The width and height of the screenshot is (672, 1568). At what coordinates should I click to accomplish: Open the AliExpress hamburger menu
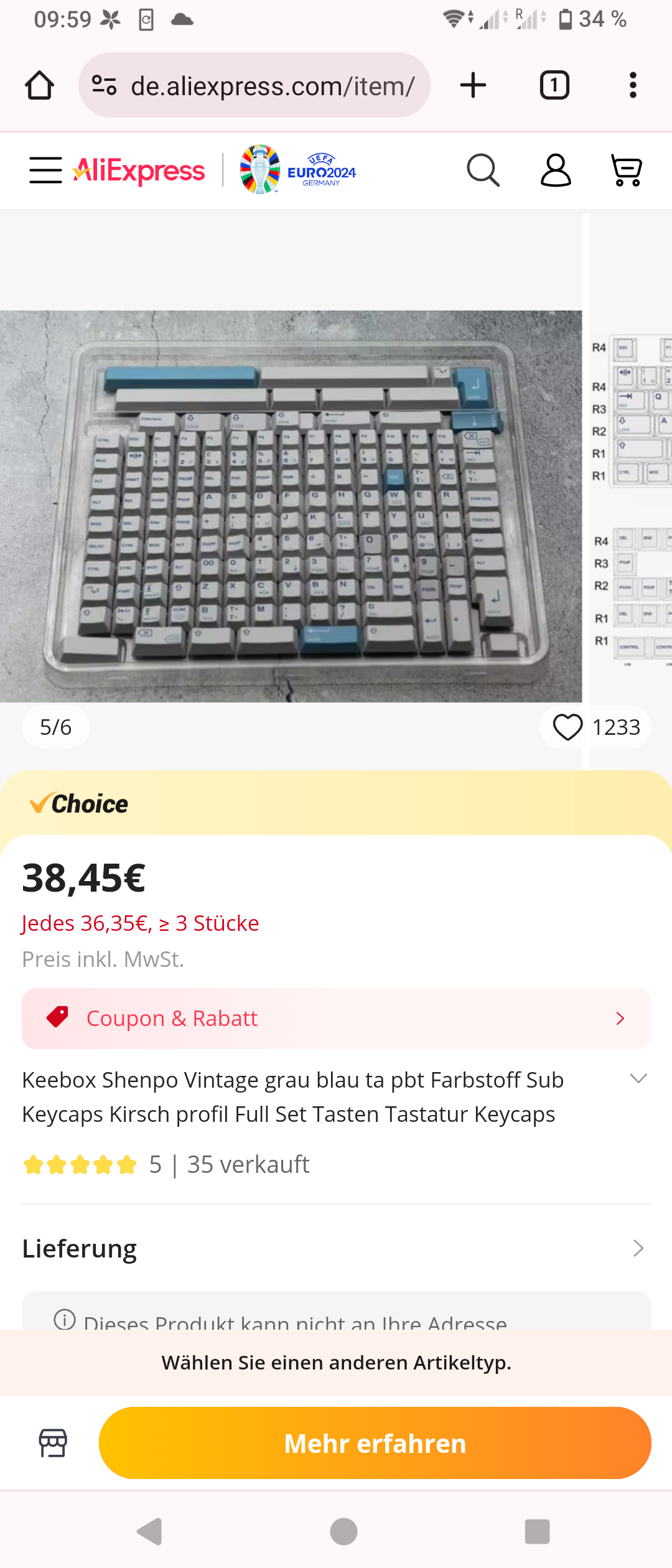(44, 170)
